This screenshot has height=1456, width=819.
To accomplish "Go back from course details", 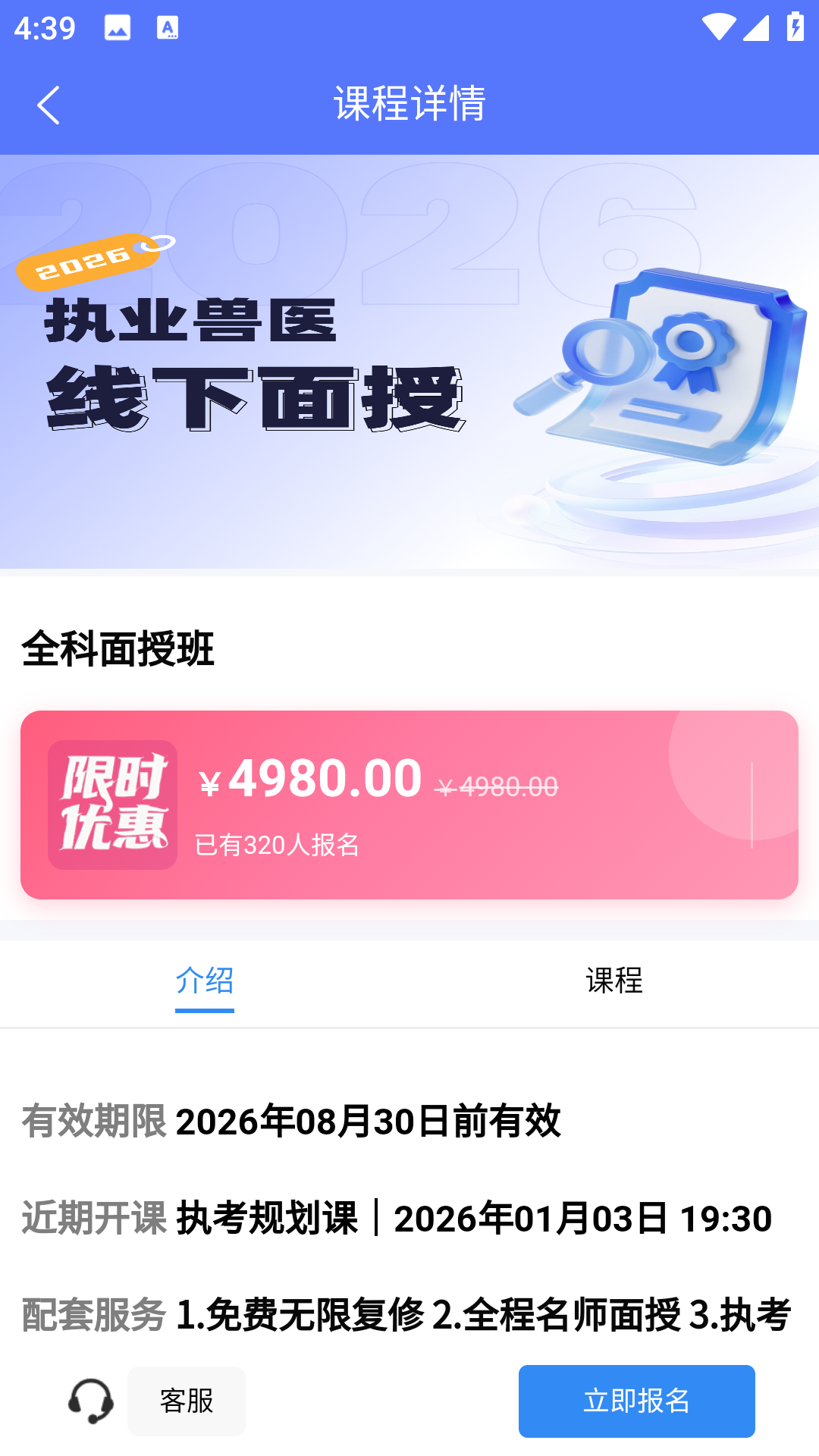I will click(49, 105).
